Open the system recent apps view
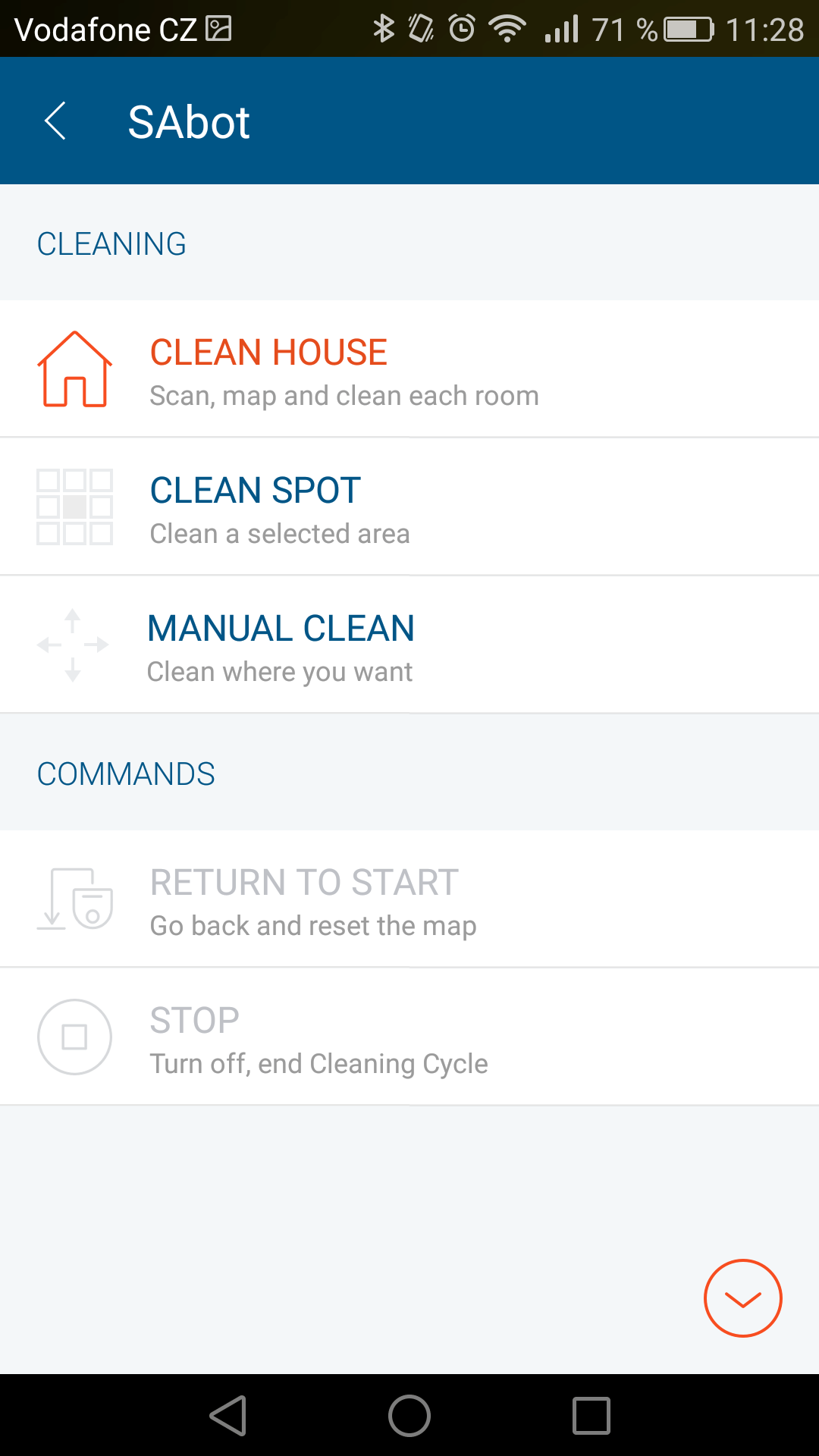This screenshot has height=1456, width=819. tap(591, 1416)
